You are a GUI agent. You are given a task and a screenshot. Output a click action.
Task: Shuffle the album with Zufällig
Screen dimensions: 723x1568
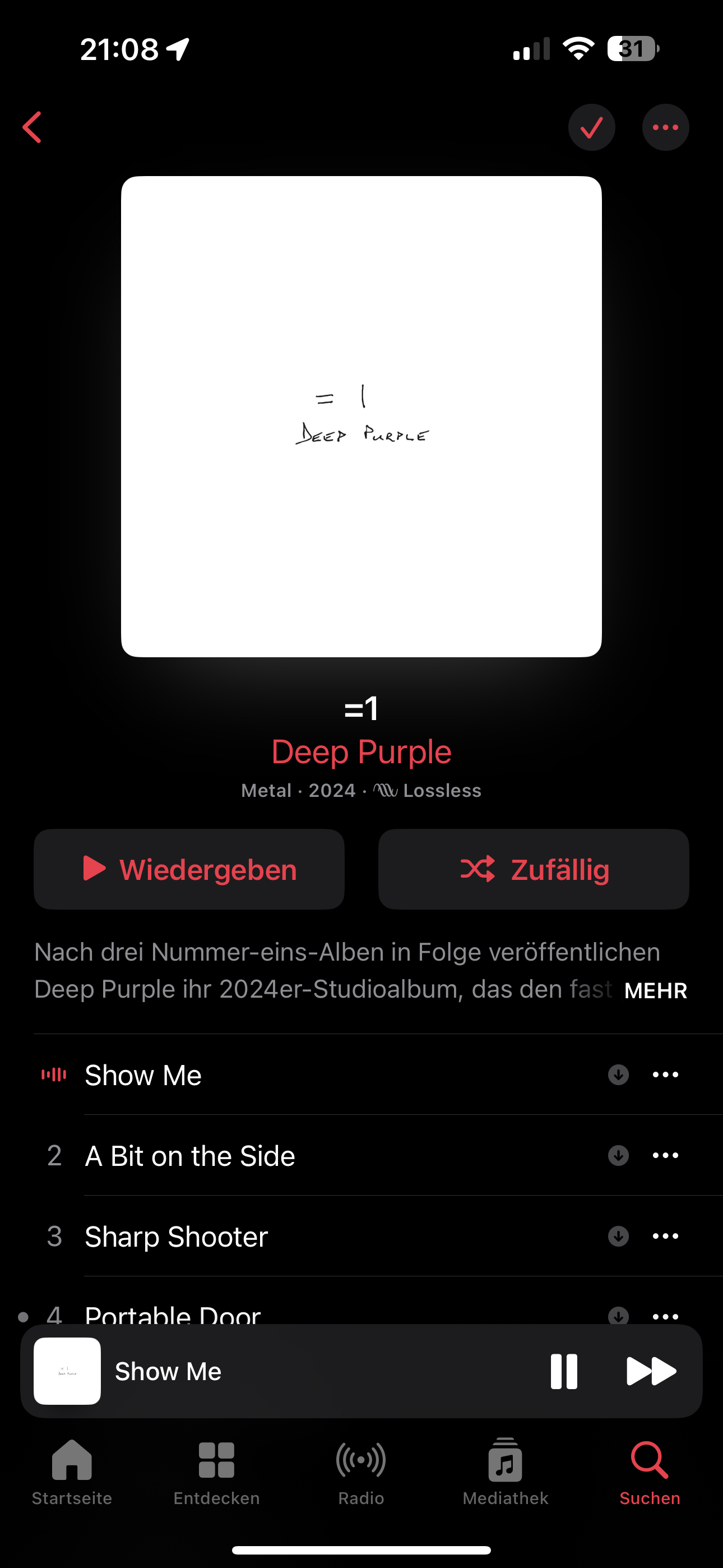[534, 869]
